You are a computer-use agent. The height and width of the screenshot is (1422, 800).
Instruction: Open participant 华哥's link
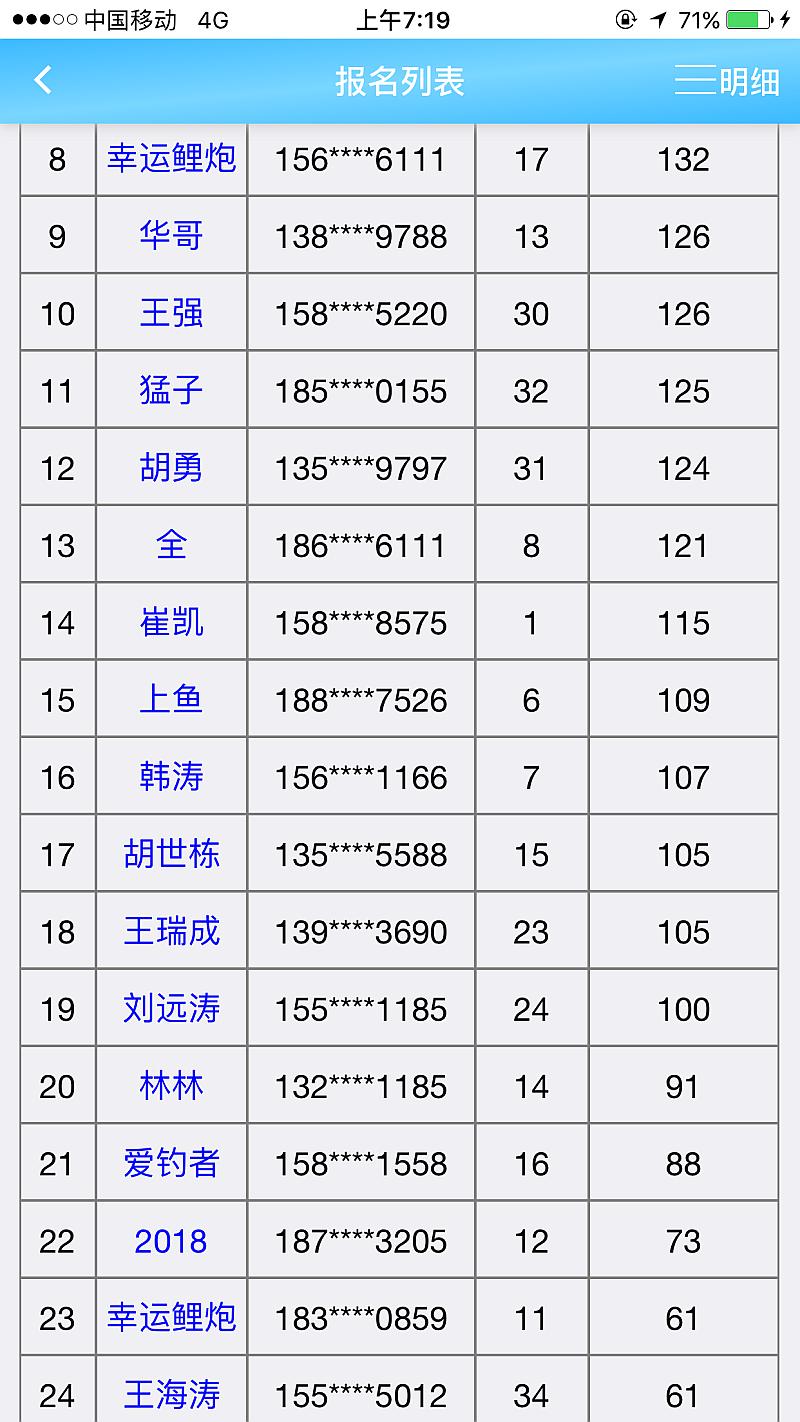pos(171,236)
